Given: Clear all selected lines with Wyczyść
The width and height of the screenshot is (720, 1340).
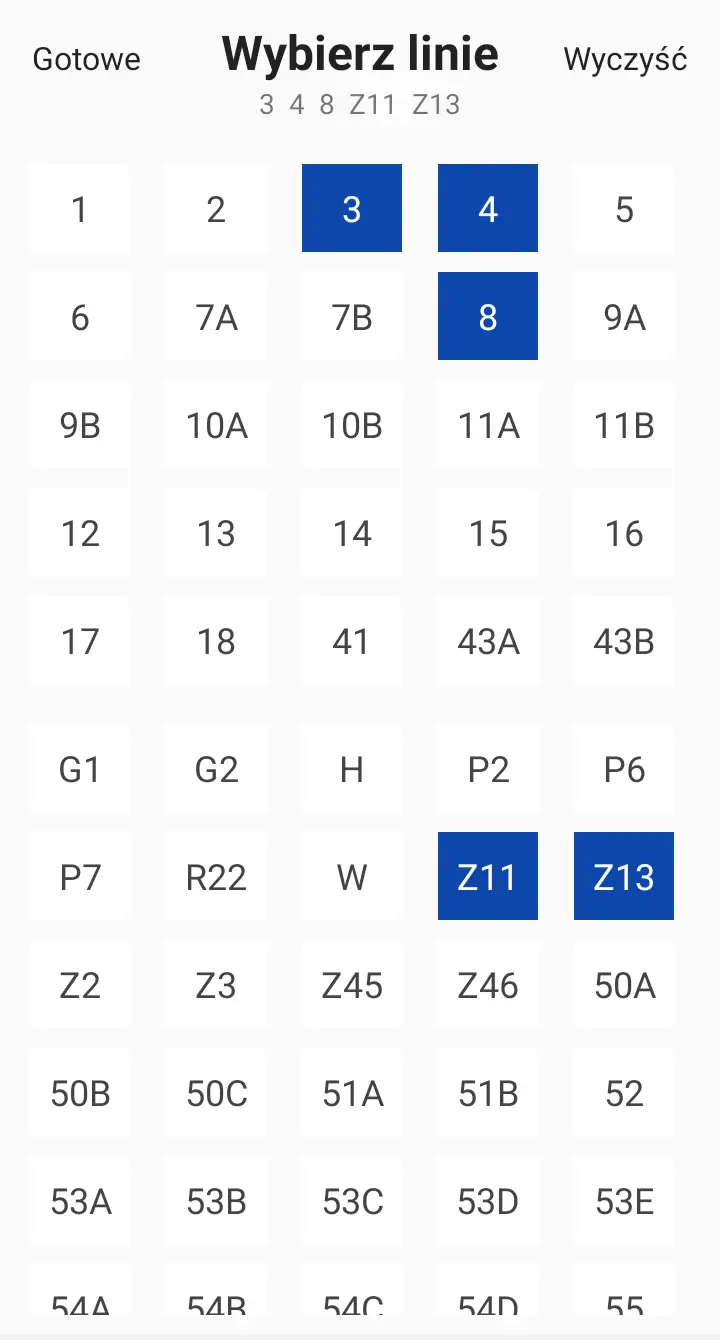Looking at the screenshot, I should point(625,59).
